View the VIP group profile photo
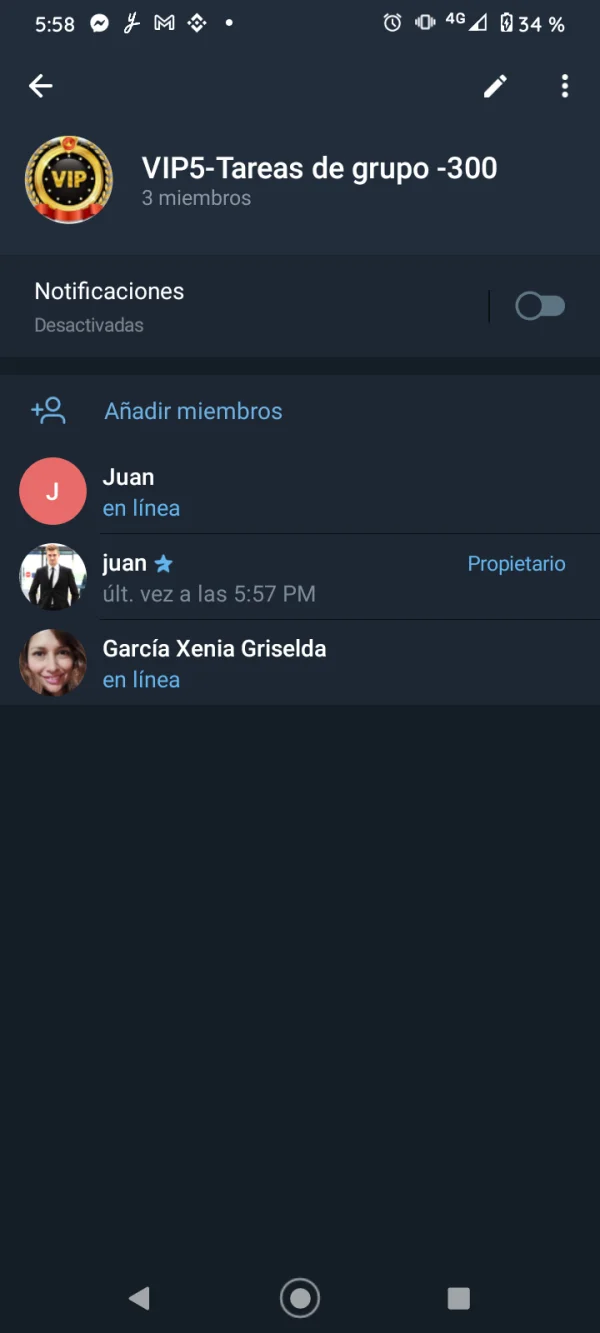The image size is (600, 1333). [68, 180]
